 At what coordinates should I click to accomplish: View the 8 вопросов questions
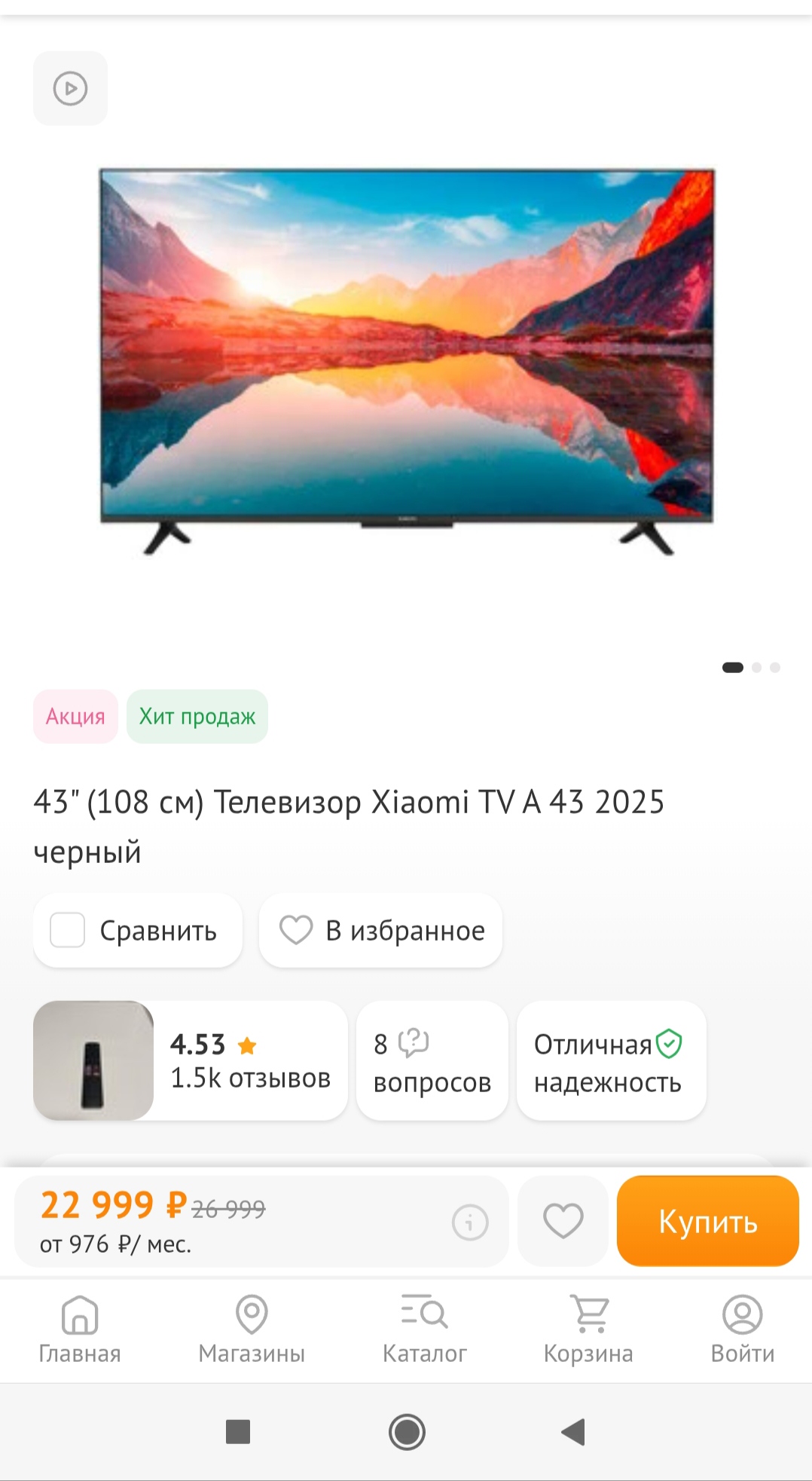click(x=432, y=1060)
